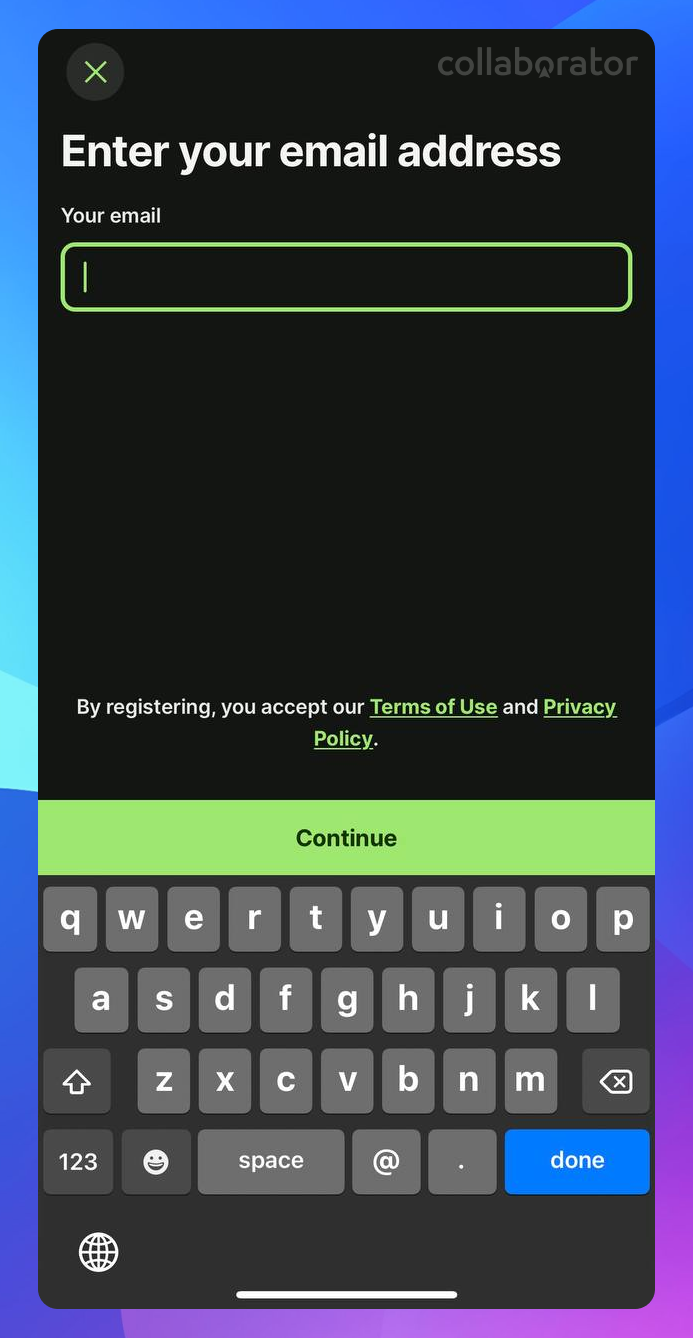
Task: Tap the period key
Action: (462, 1161)
